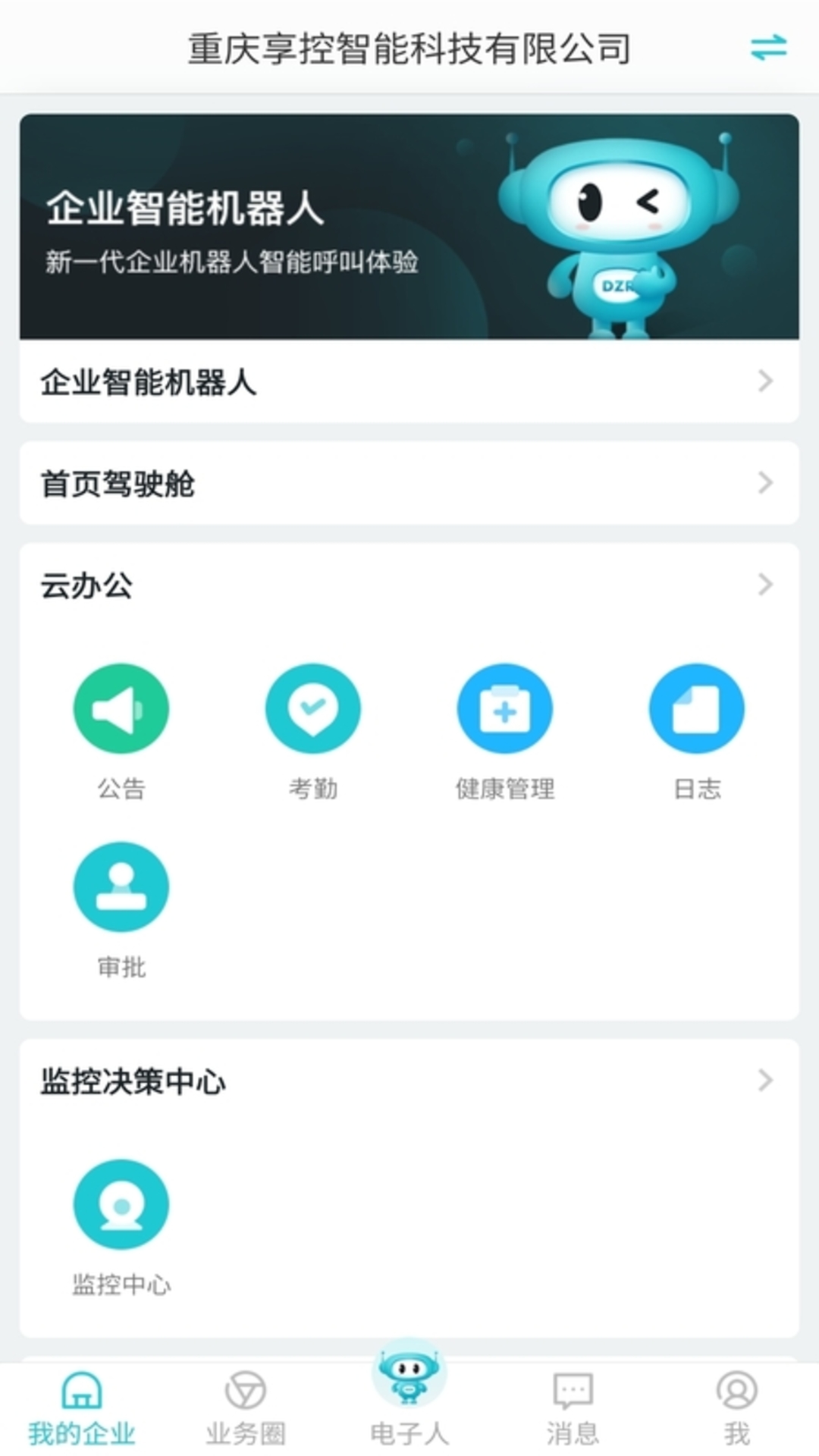This screenshot has height=1456, width=819.
Task: Tap the company switch arrows icon
Action: click(766, 47)
